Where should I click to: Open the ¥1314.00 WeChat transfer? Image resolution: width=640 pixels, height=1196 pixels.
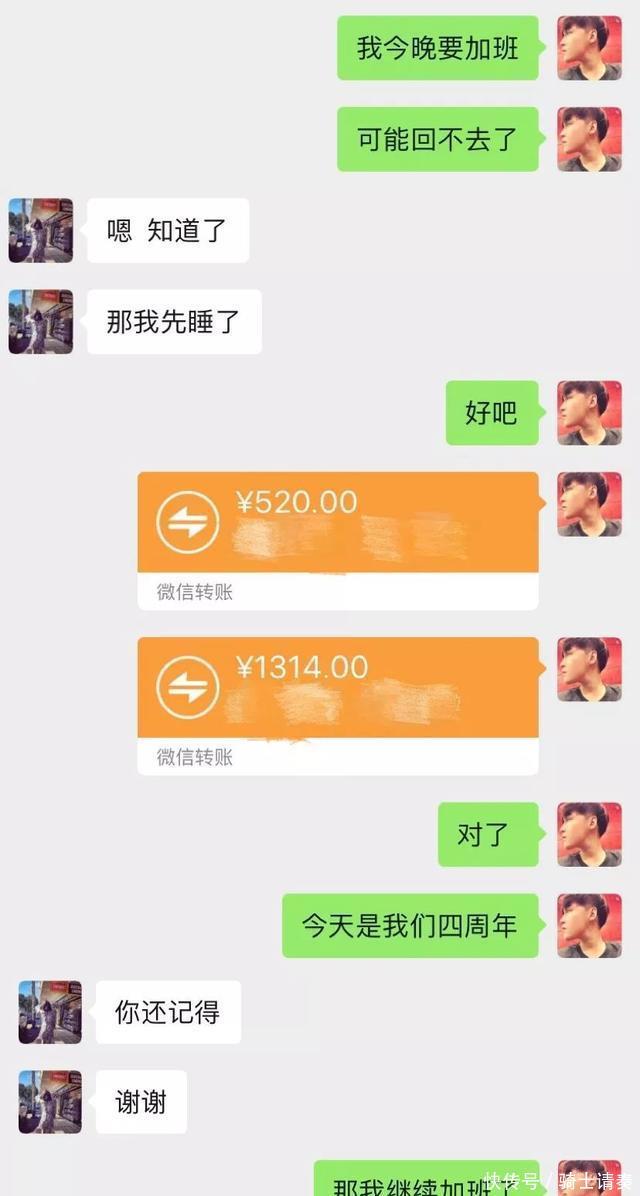[x=338, y=705]
